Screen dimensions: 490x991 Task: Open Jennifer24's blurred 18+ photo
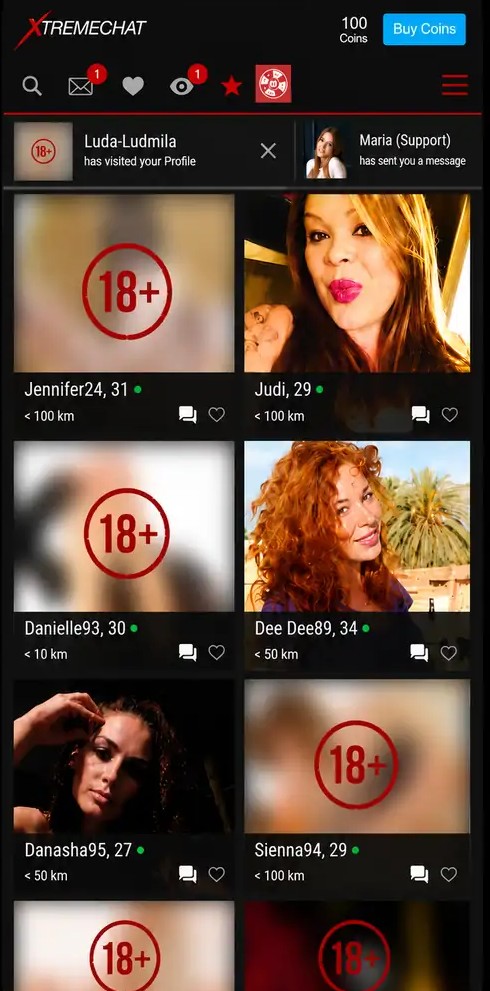pyautogui.click(x=124, y=283)
